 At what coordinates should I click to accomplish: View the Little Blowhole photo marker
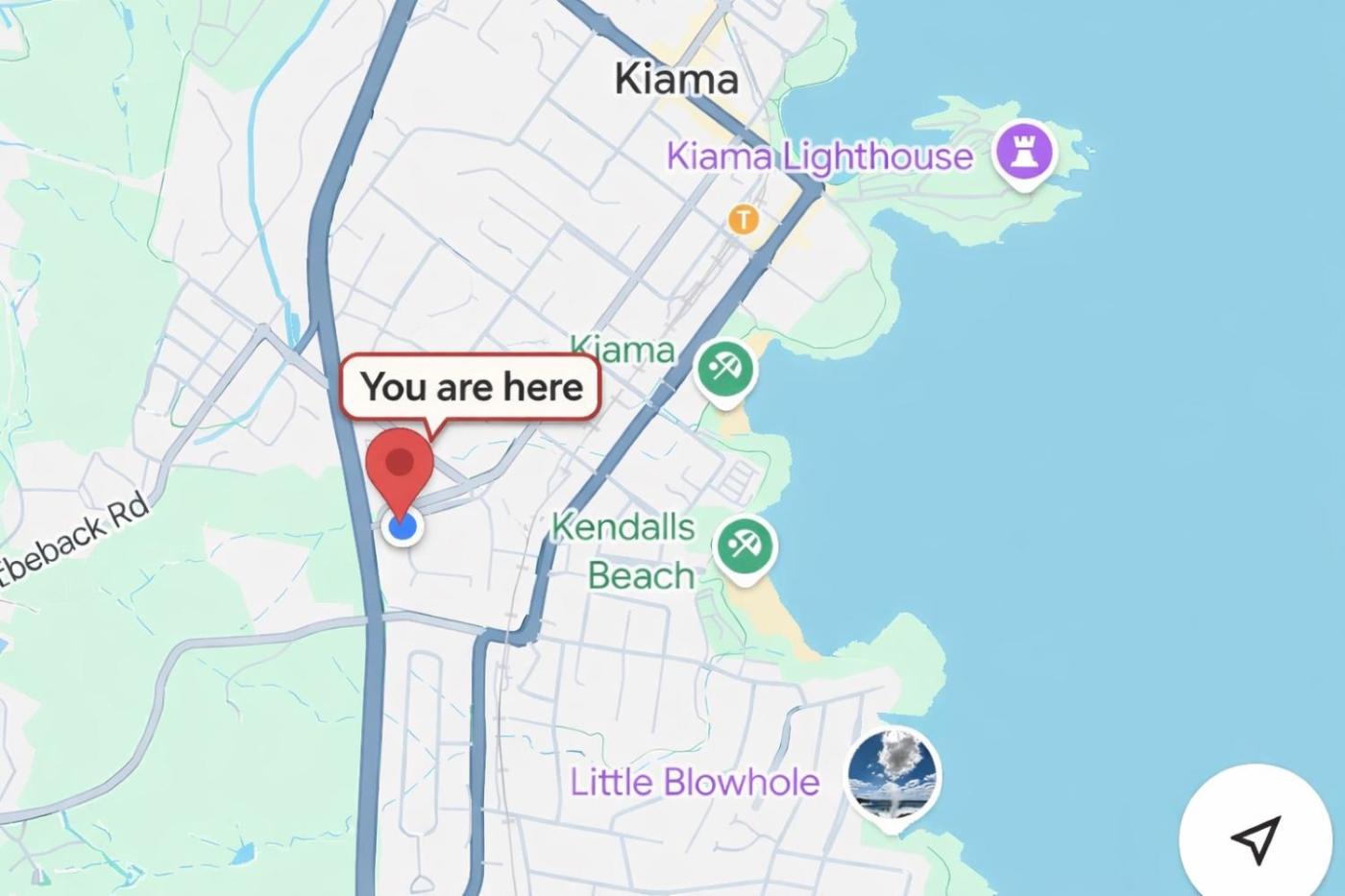893,774
